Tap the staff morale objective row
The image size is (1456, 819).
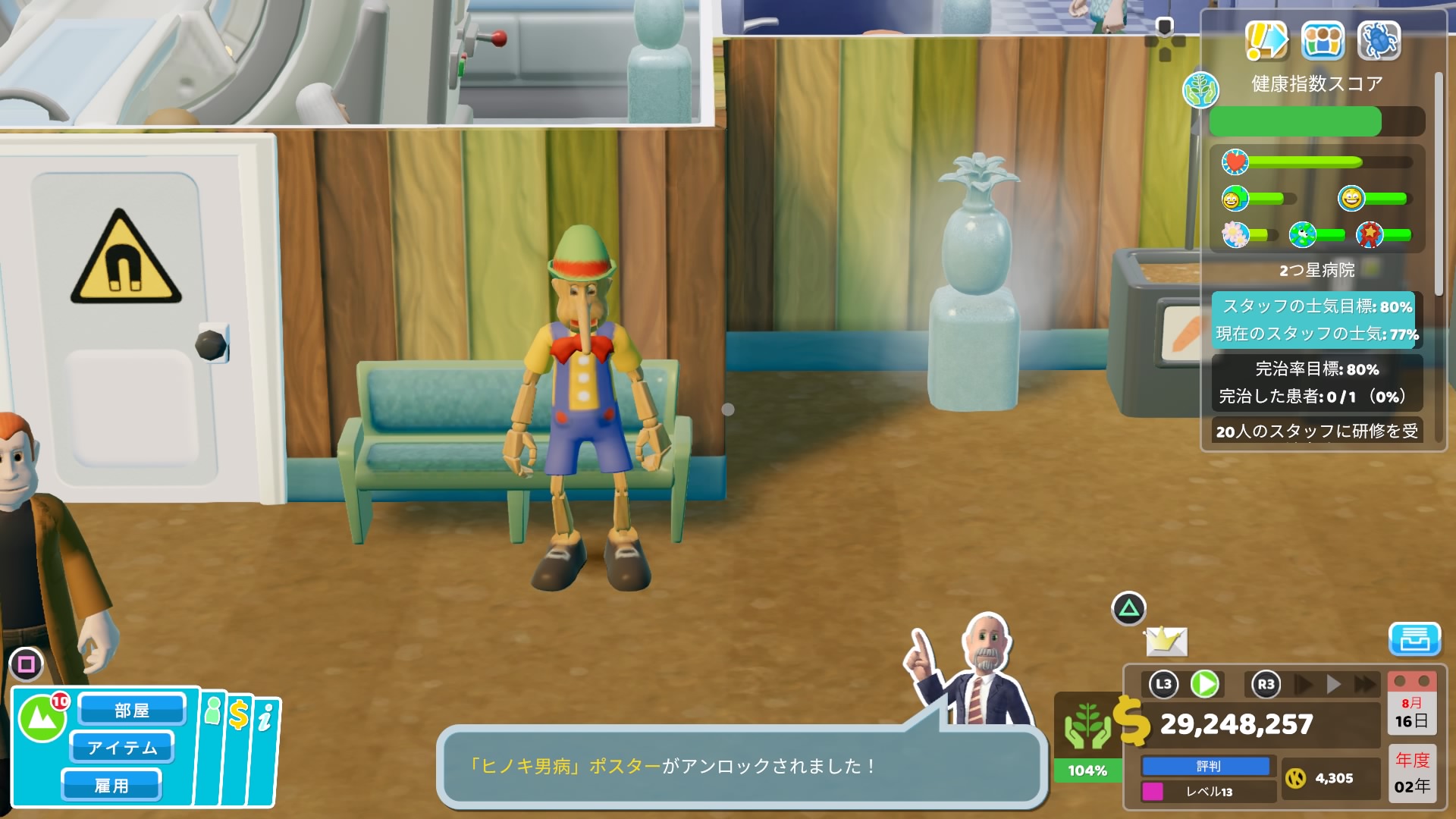1316,320
